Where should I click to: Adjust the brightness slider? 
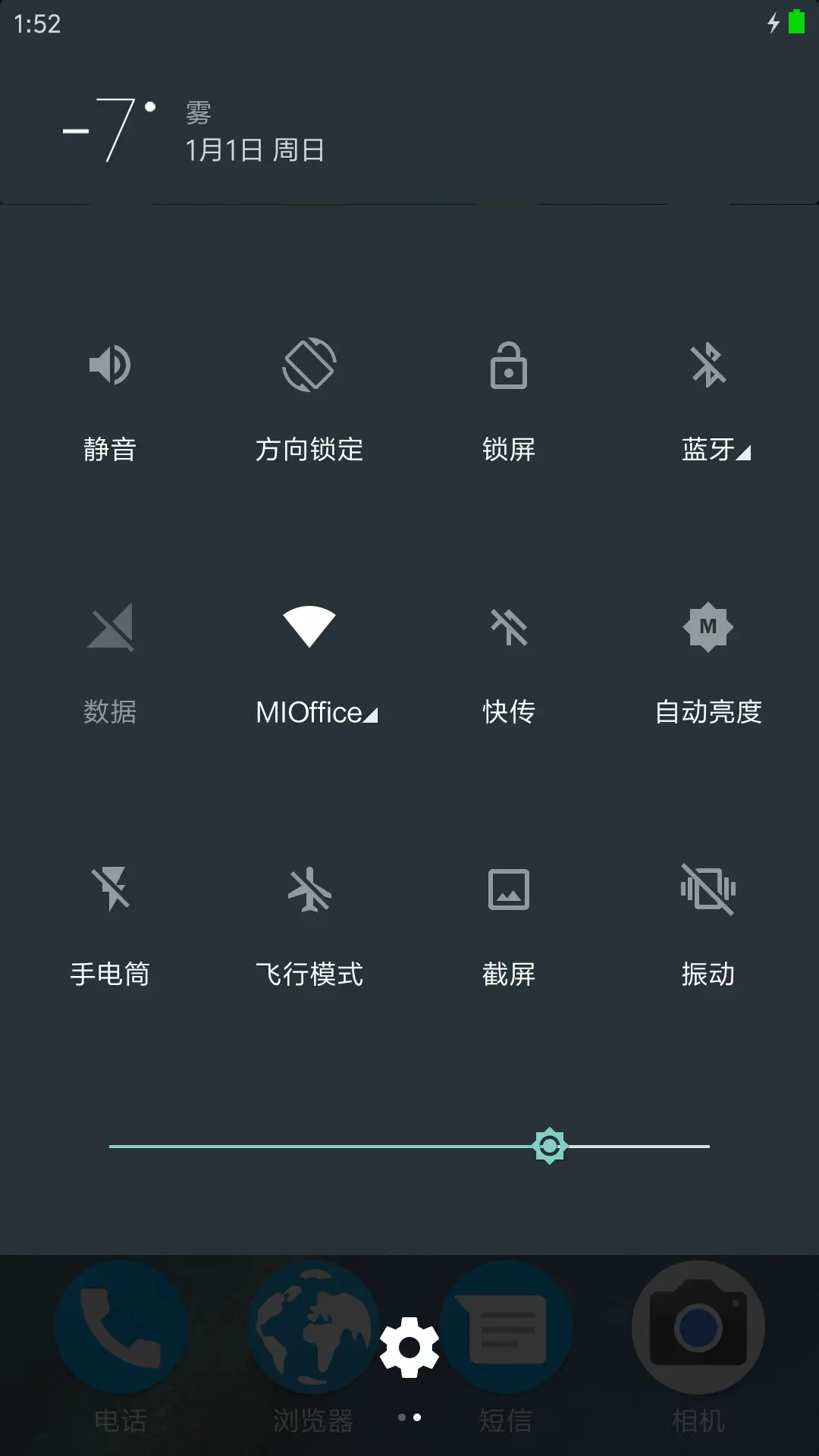coord(551,1147)
